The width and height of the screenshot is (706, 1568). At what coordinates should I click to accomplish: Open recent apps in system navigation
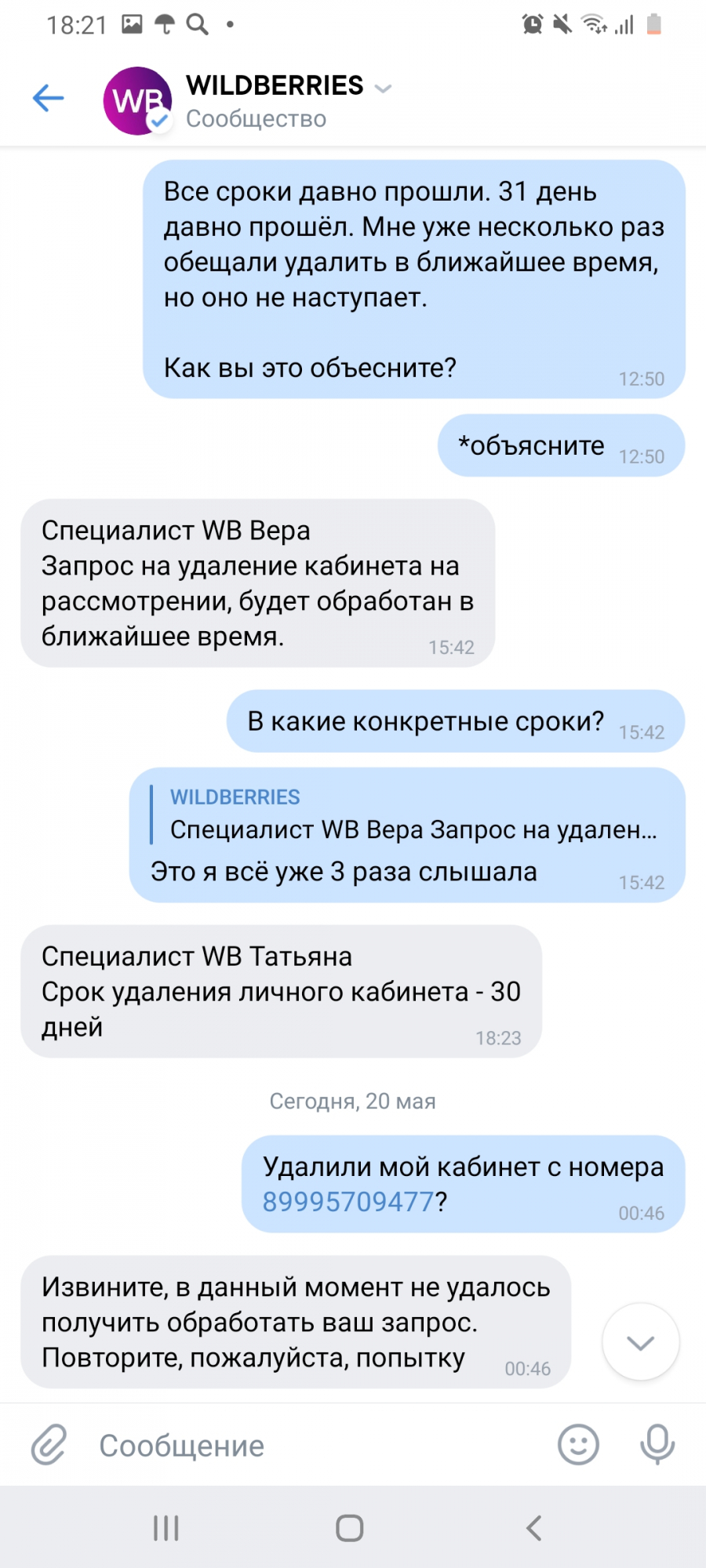[166, 1528]
